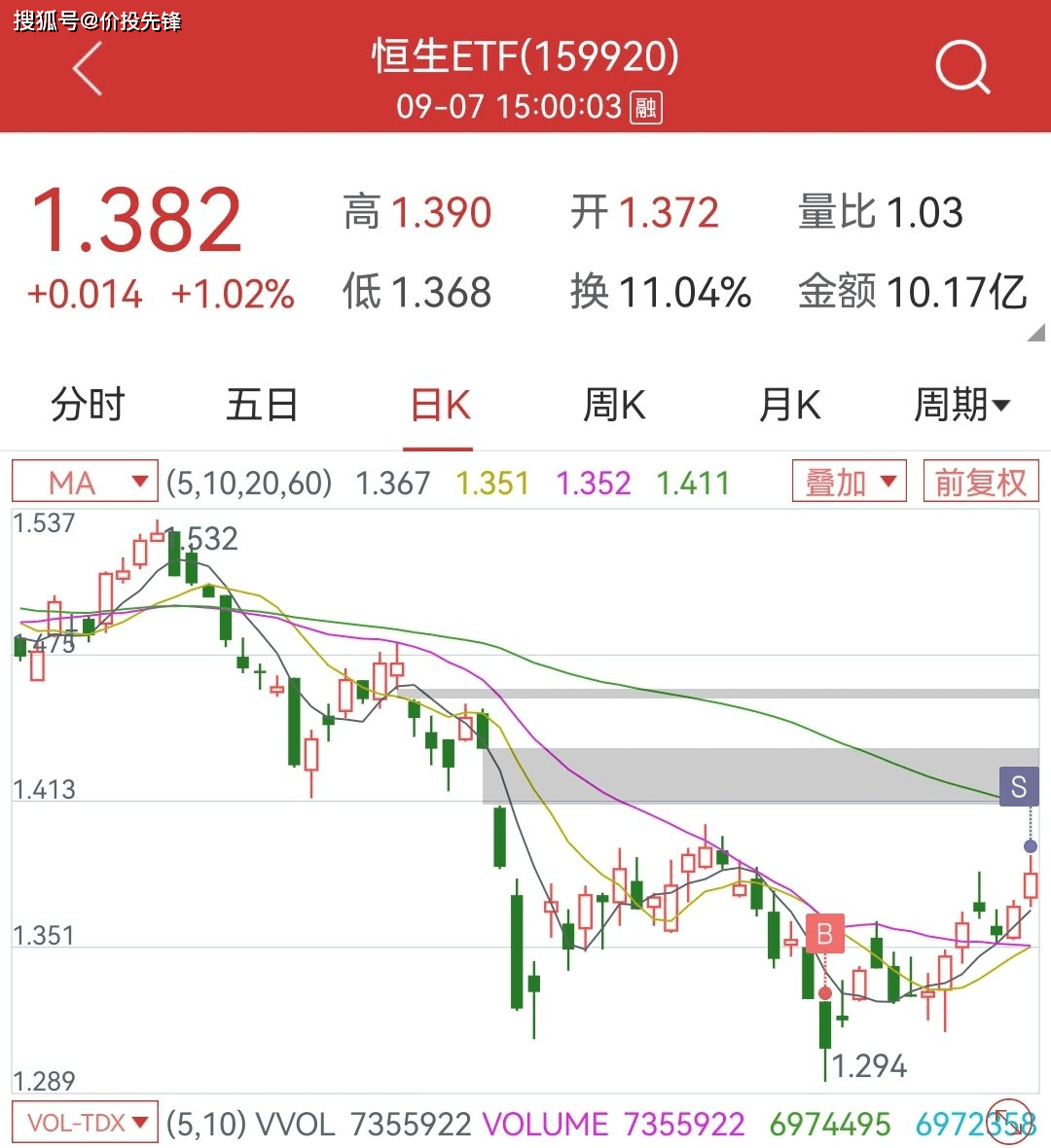
Task: Tap the fullscreen chart icon
Action: [1008, 1121]
